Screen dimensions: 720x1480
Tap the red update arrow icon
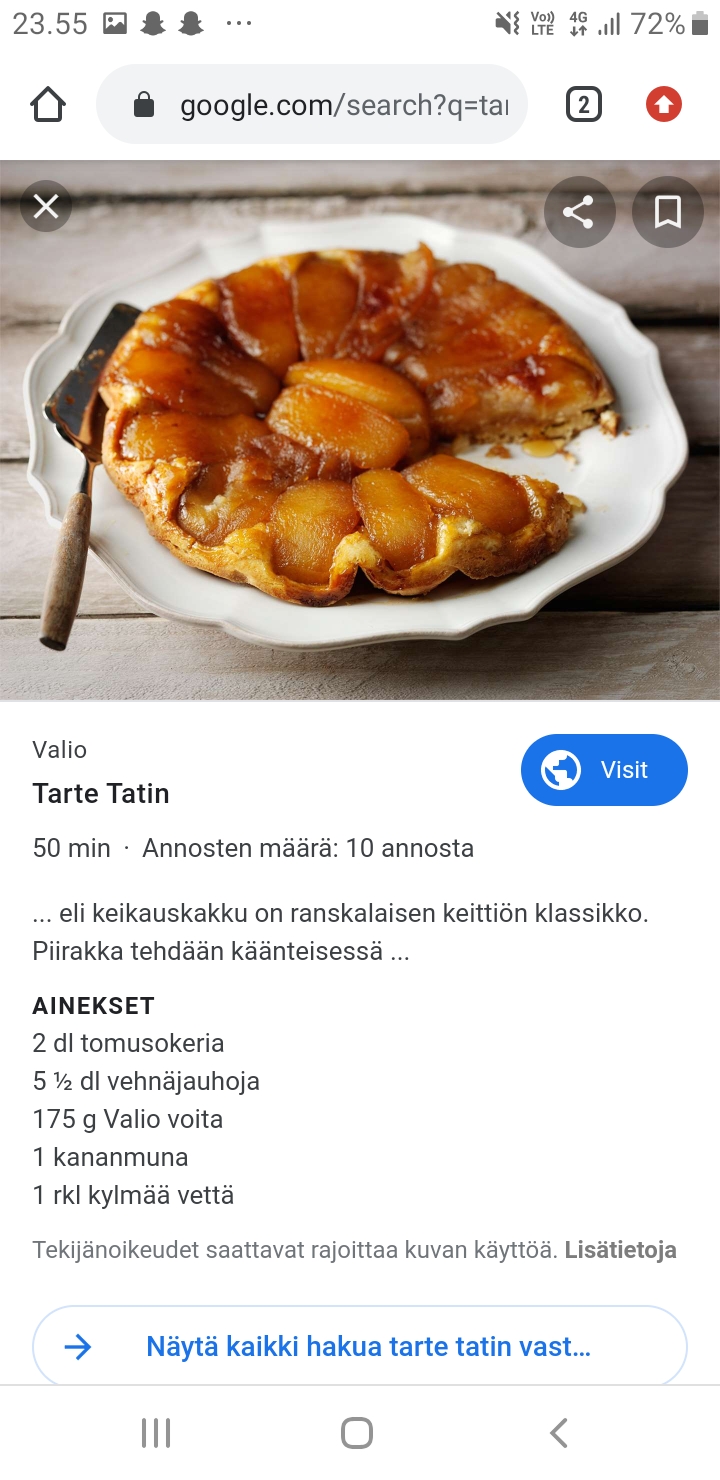tap(664, 105)
